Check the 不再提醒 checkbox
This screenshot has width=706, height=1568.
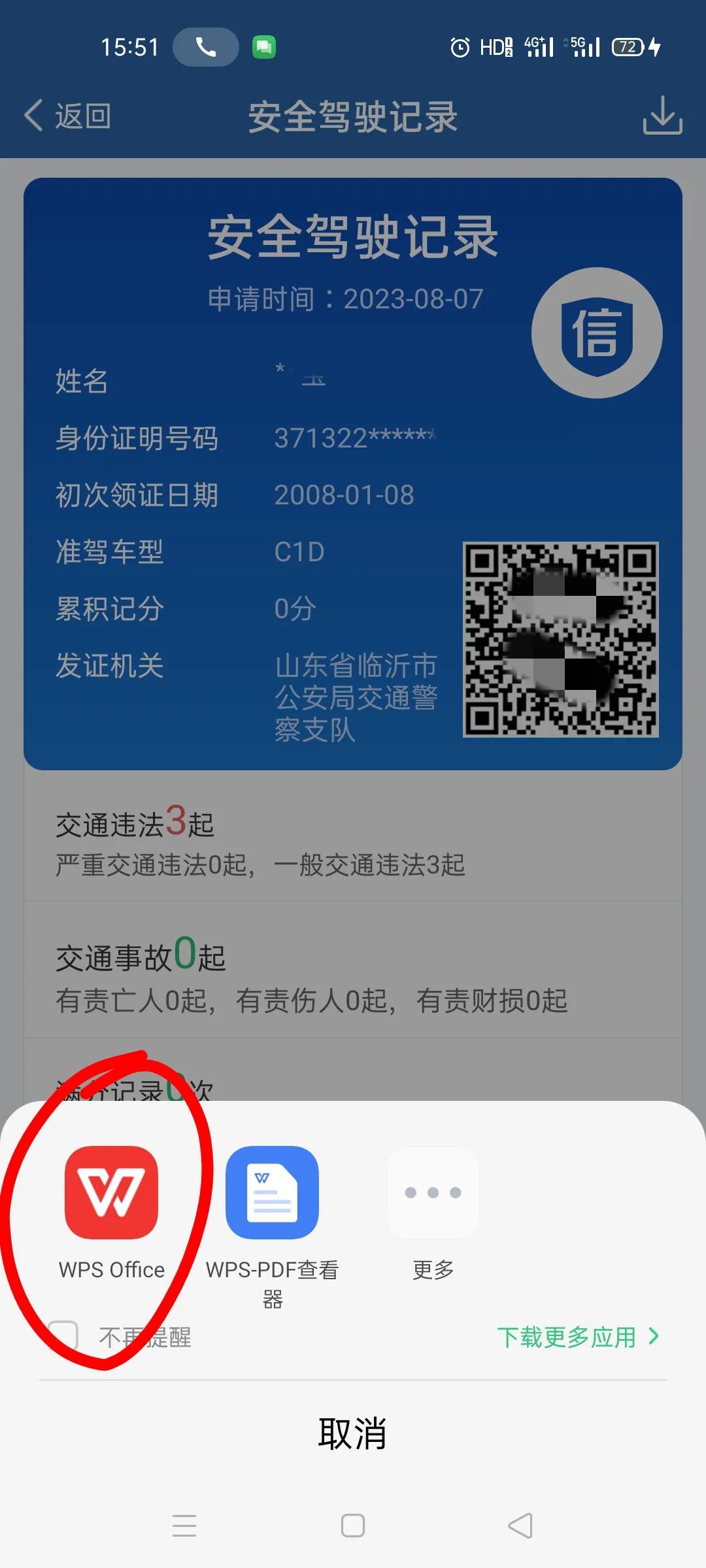click(x=63, y=1336)
